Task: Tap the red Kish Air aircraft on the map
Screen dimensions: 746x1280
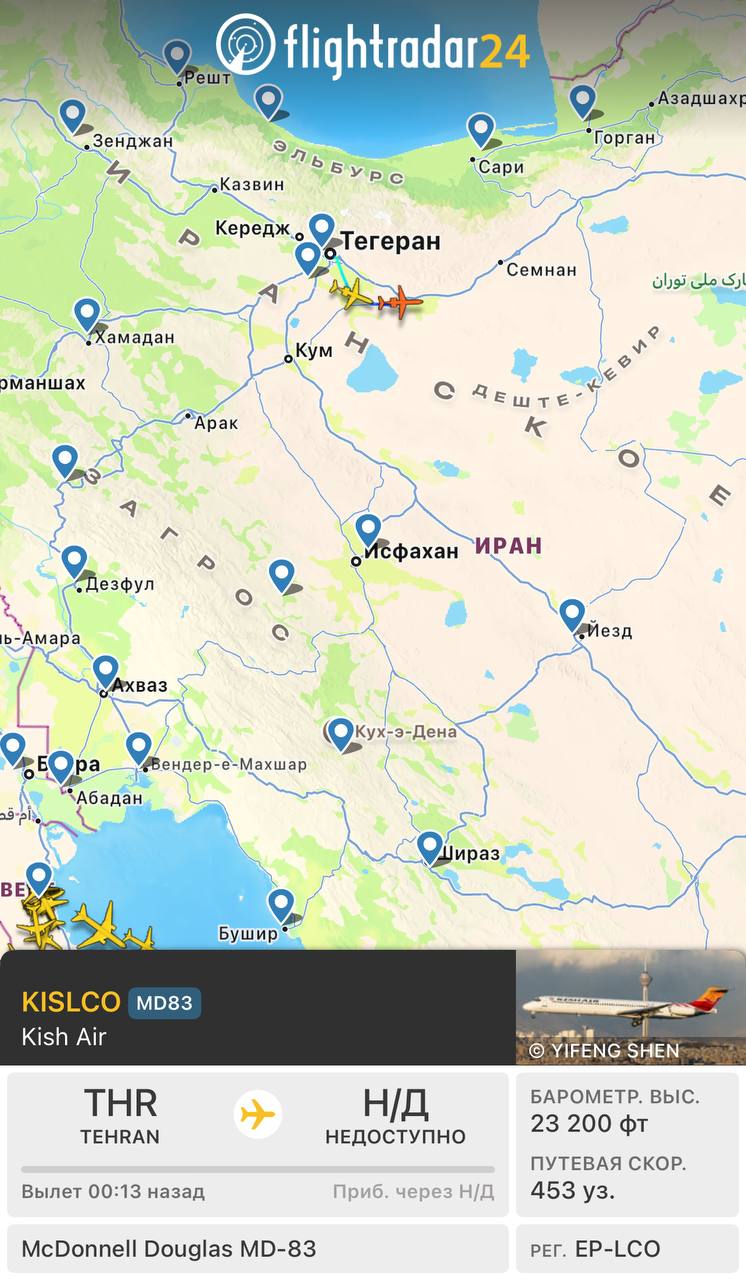Action: (402, 301)
